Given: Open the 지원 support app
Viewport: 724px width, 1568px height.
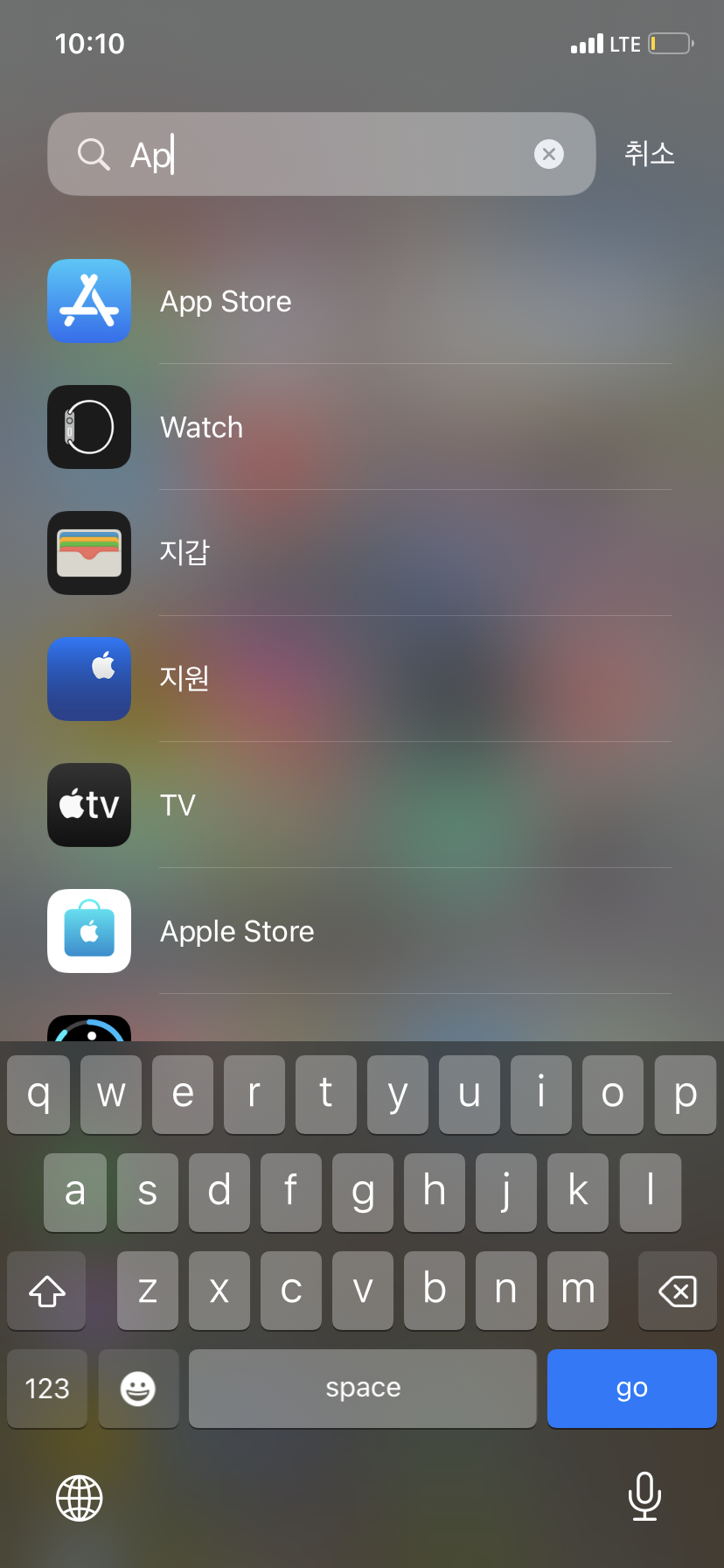Looking at the screenshot, I should coord(184,679).
